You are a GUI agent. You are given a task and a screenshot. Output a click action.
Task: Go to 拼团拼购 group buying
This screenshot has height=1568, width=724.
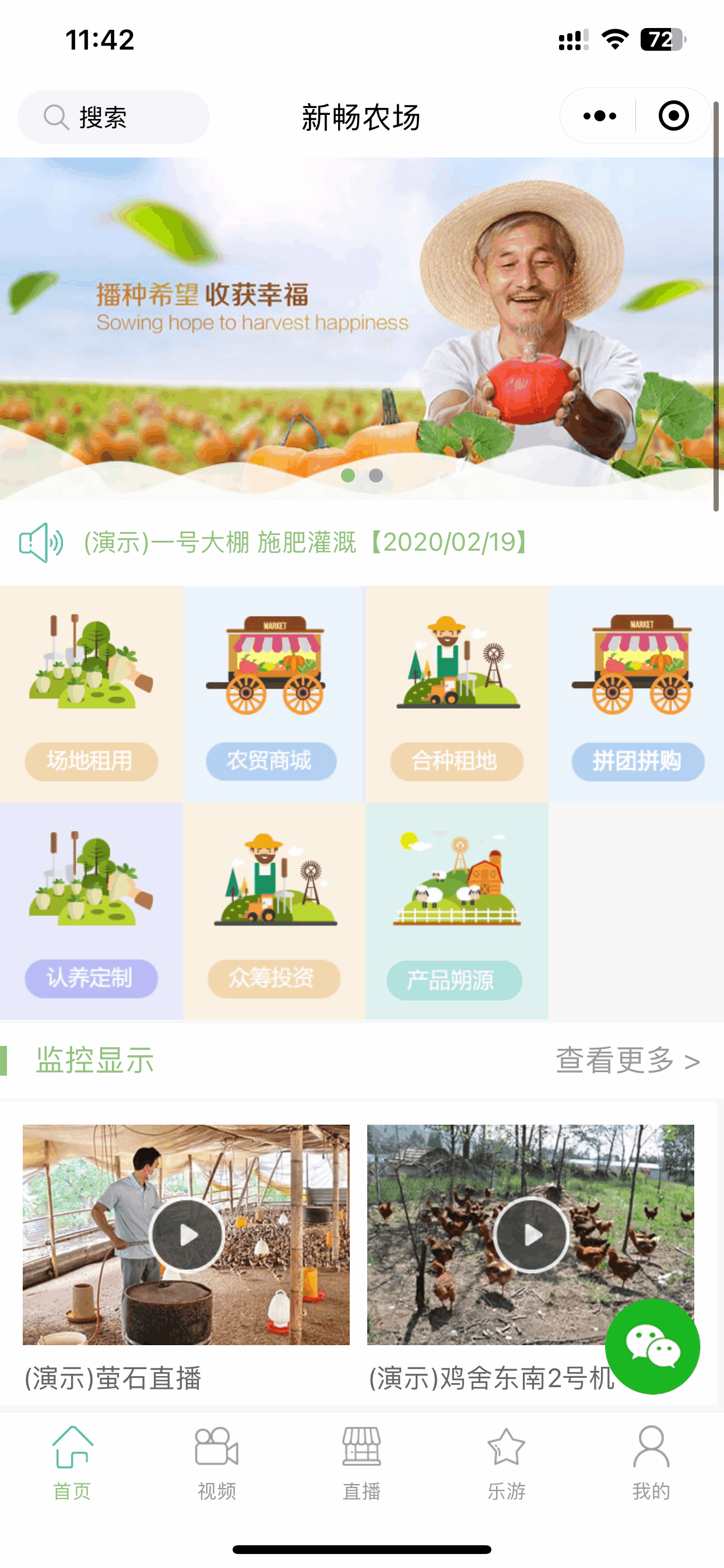637,694
